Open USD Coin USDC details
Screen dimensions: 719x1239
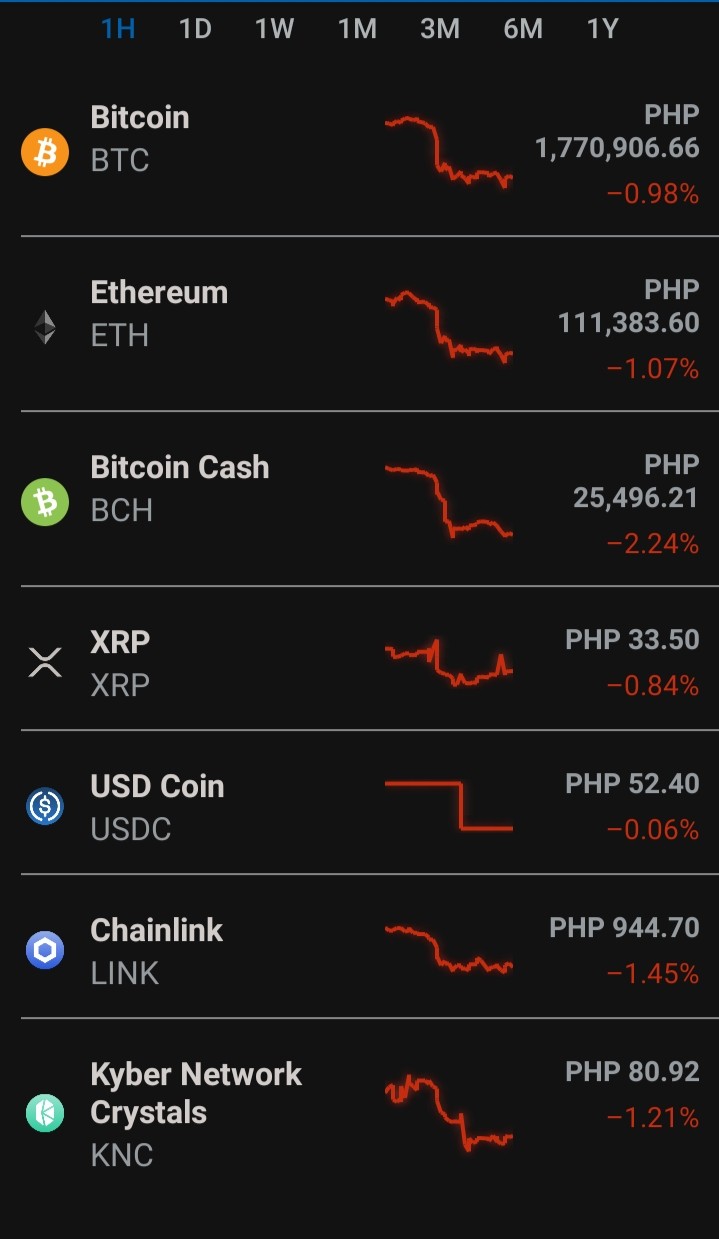pos(360,802)
